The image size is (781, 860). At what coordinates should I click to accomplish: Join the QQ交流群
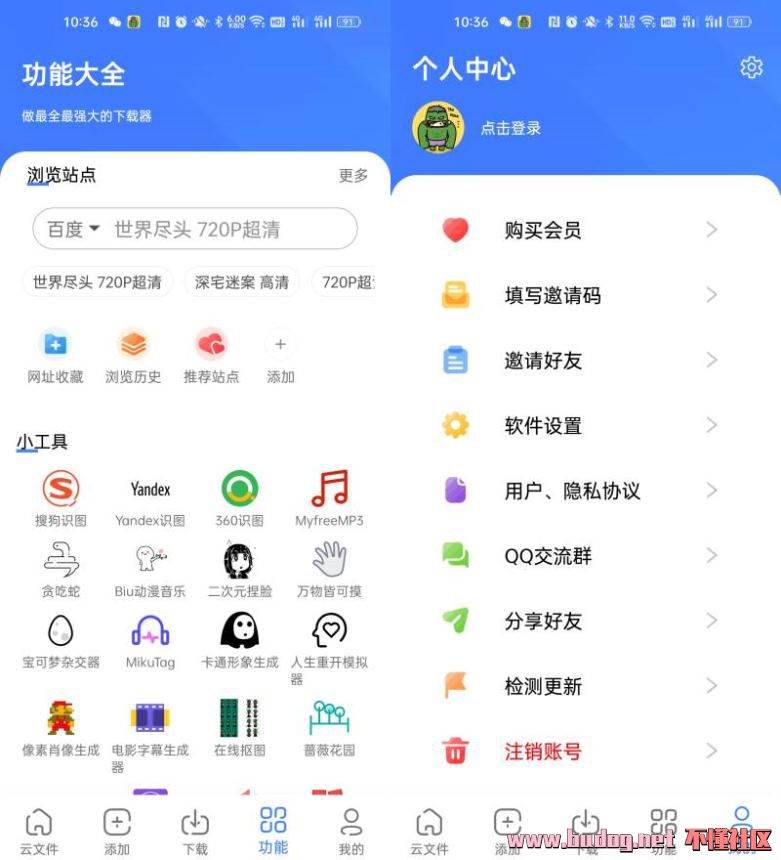580,556
